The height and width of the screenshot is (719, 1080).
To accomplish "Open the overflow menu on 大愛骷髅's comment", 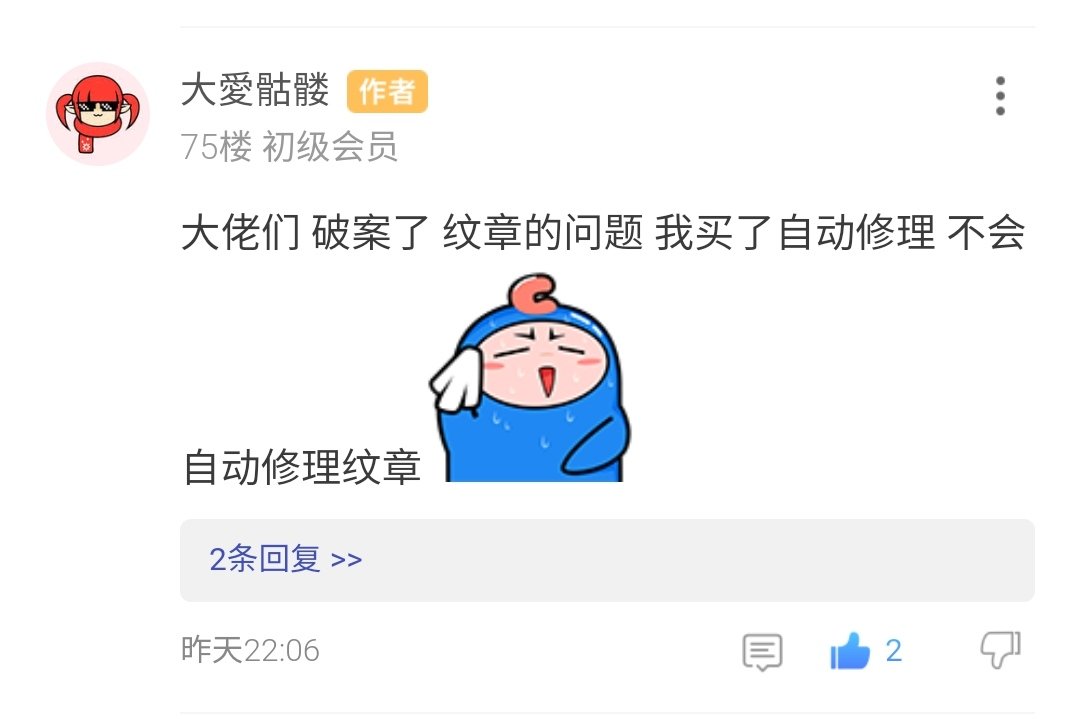I will click(x=999, y=96).
